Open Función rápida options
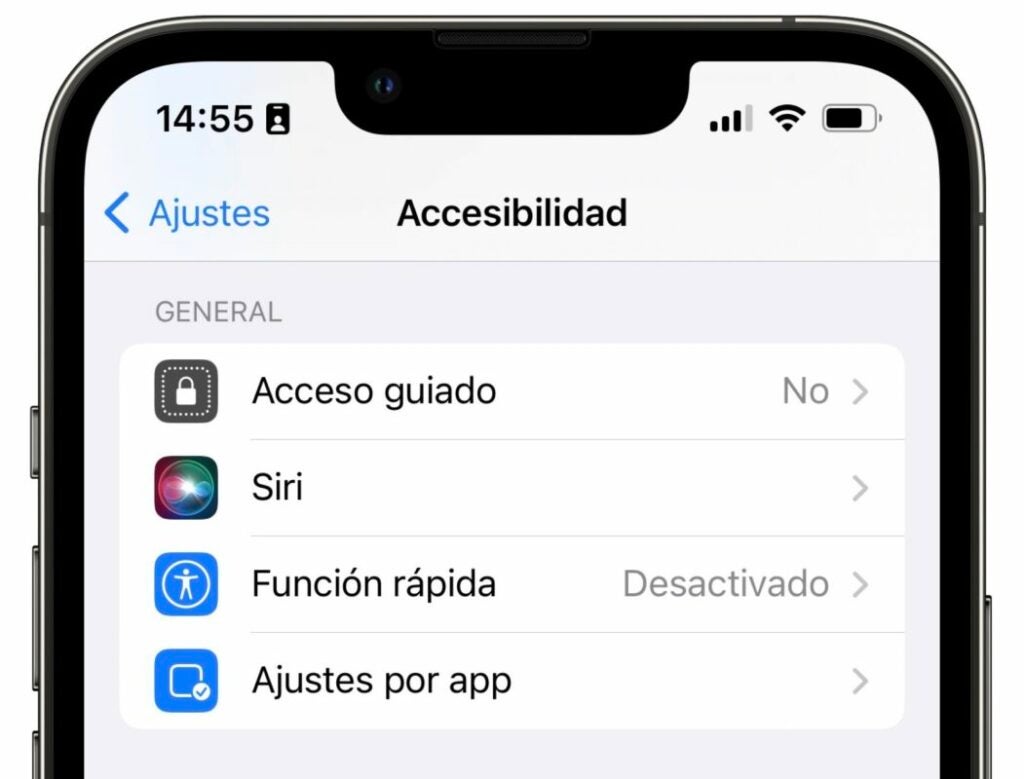Image resolution: width=1024 pixels, height=779 pixels. click(x=511, y=584)
